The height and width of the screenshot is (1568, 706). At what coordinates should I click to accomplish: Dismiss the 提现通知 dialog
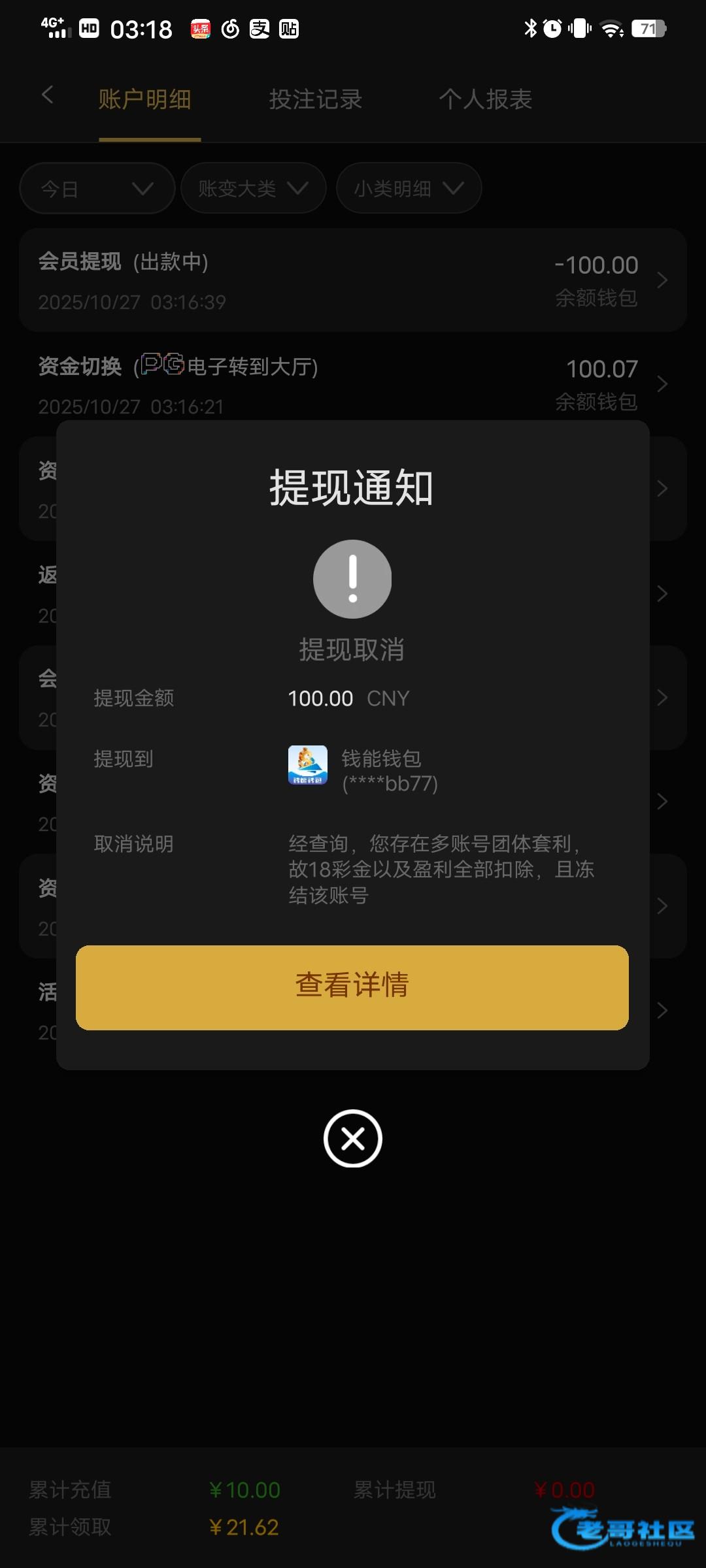tap(352, 1138)
